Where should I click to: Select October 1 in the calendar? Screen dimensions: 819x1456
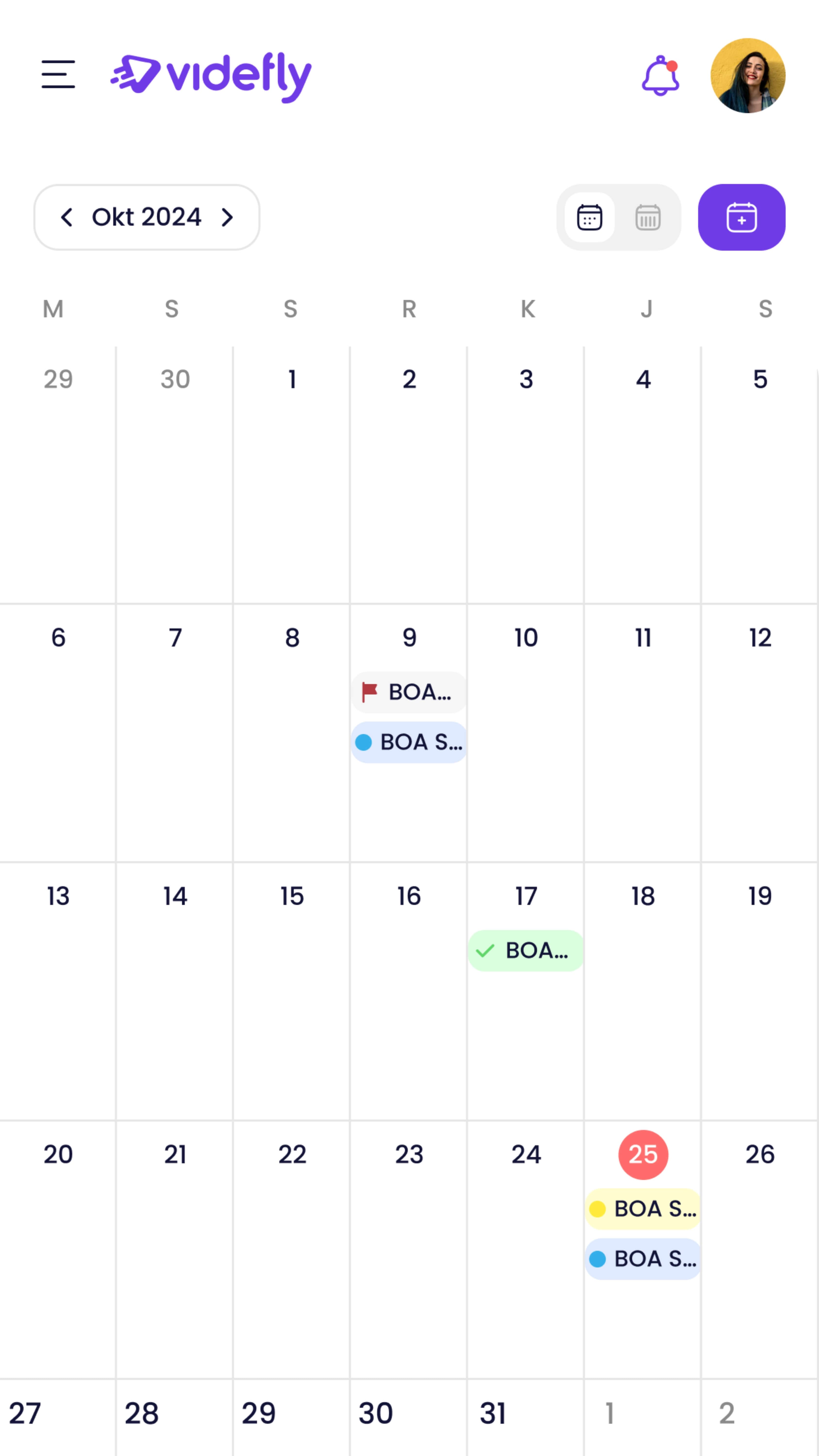292,379
